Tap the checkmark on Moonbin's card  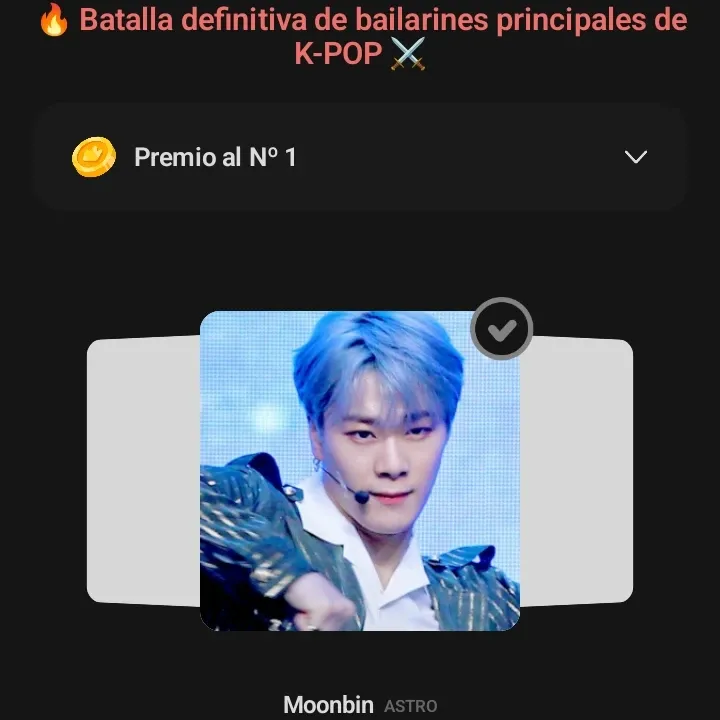(501, 329)
